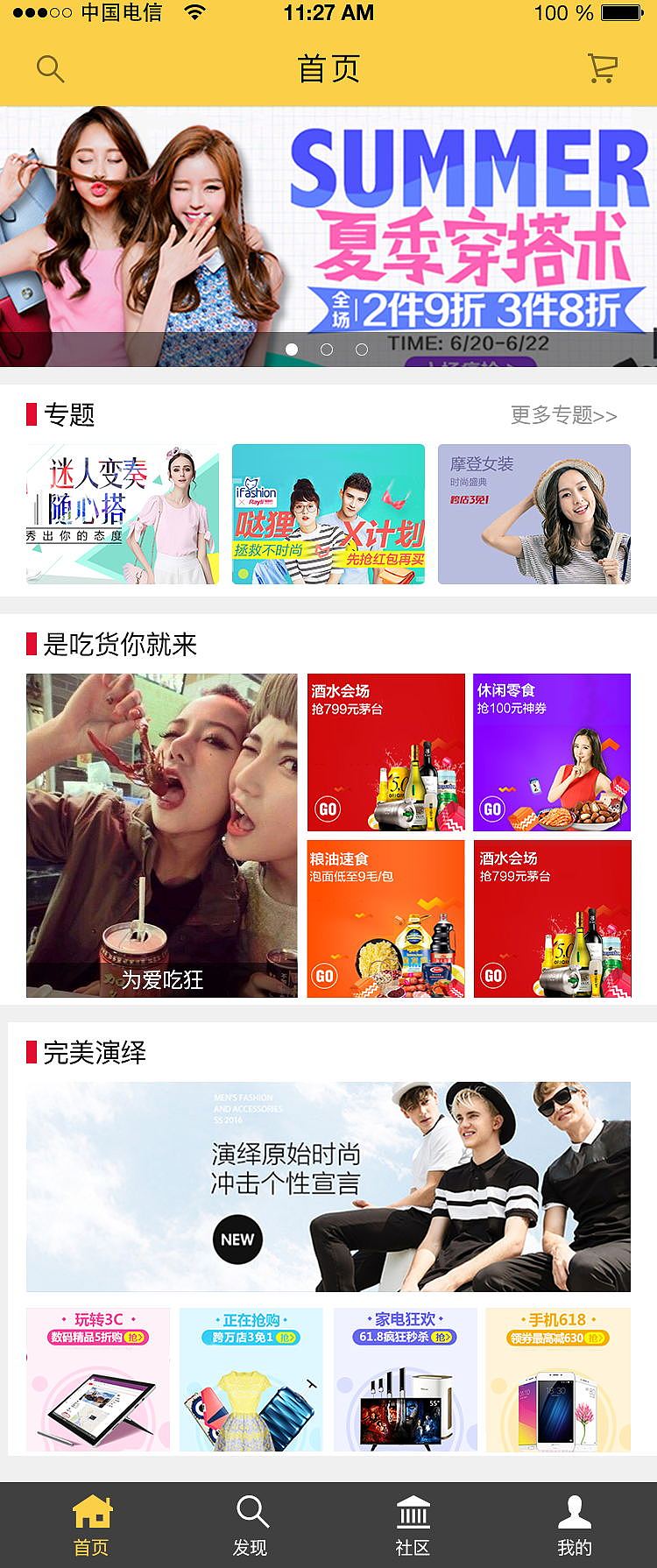657x1568 pixels.
Task: Open the 手机618 coupon tile
Action: [x=558, y=1380]
